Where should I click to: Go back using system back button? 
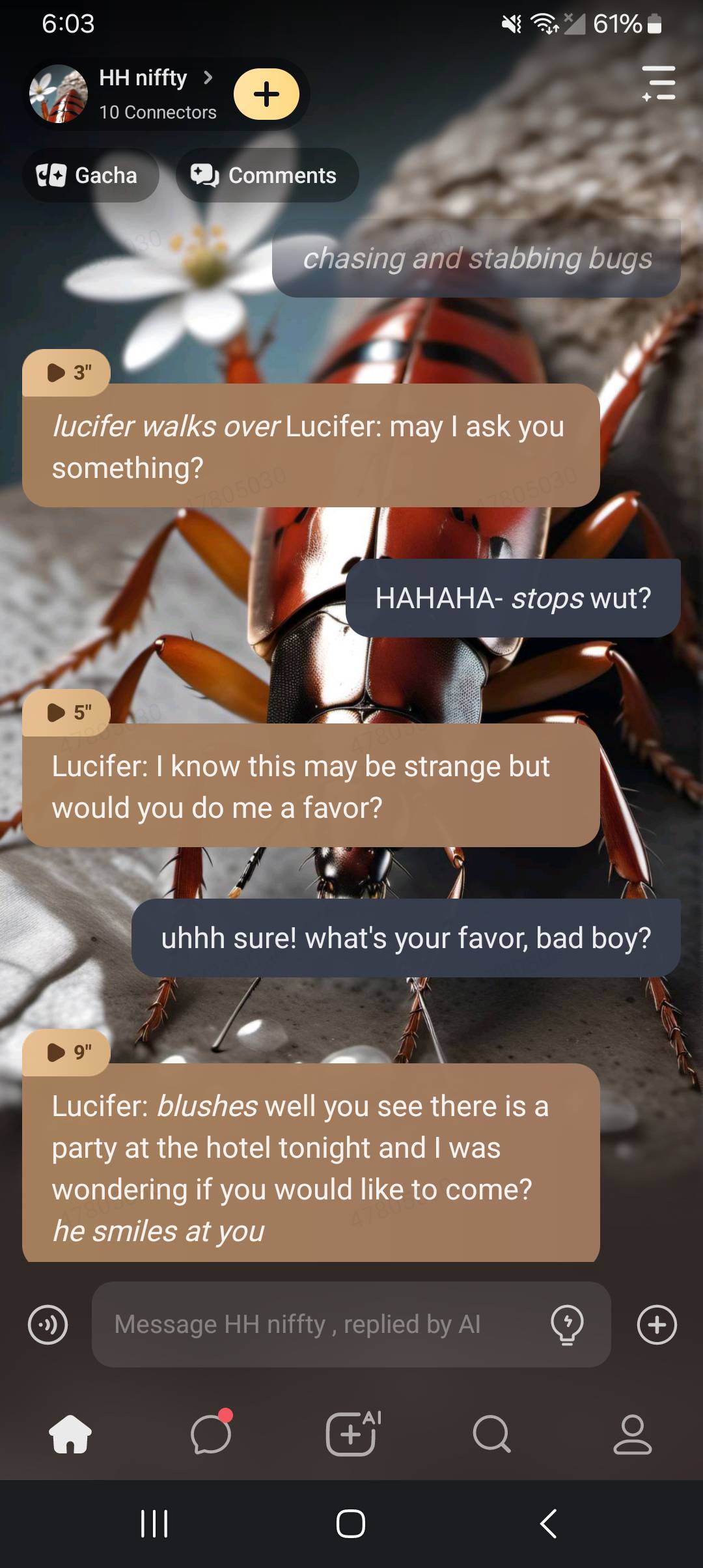pos(548,1524)
